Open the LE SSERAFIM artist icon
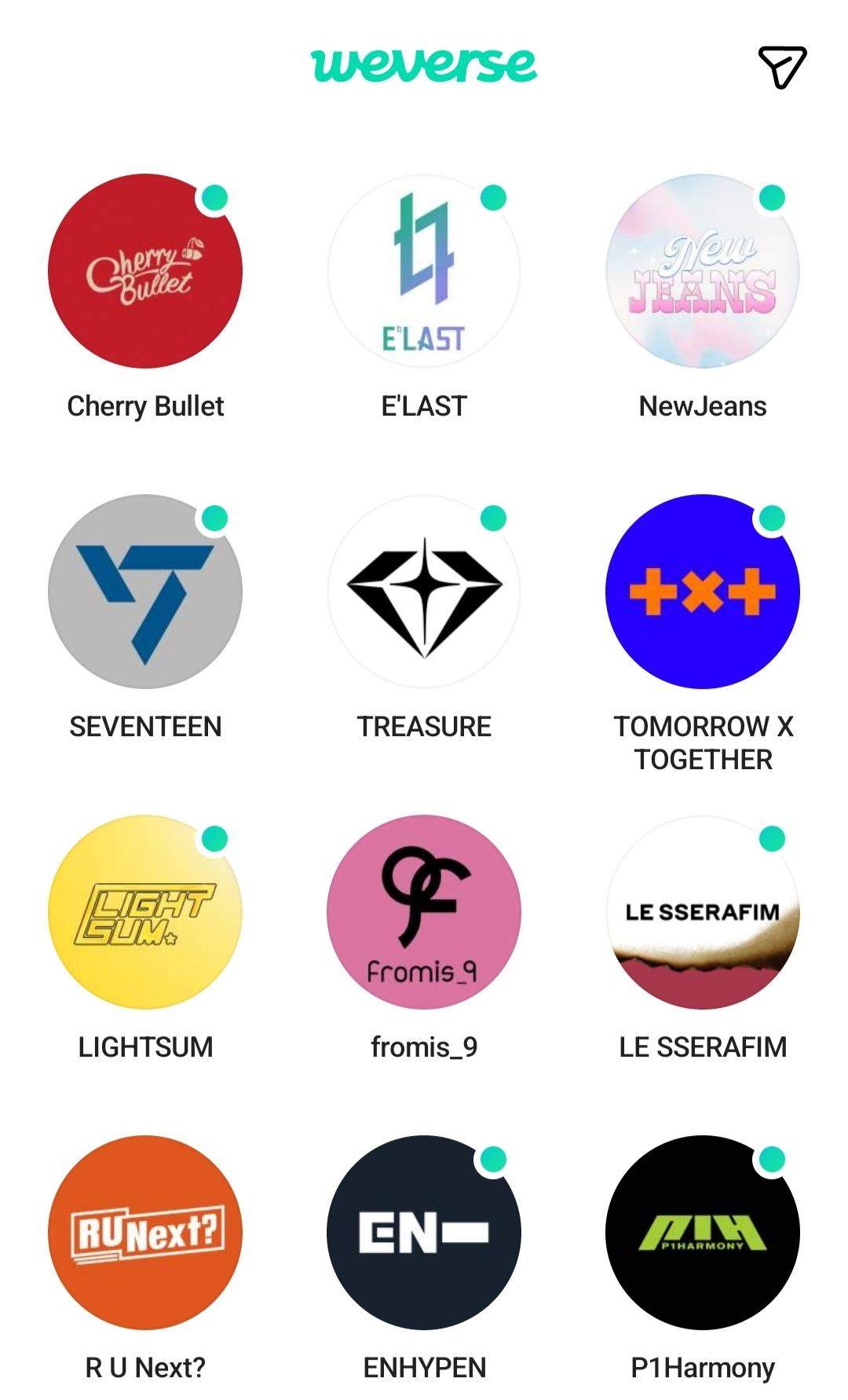The height and width of the screenshot is (1400, 848). (703, 915)
